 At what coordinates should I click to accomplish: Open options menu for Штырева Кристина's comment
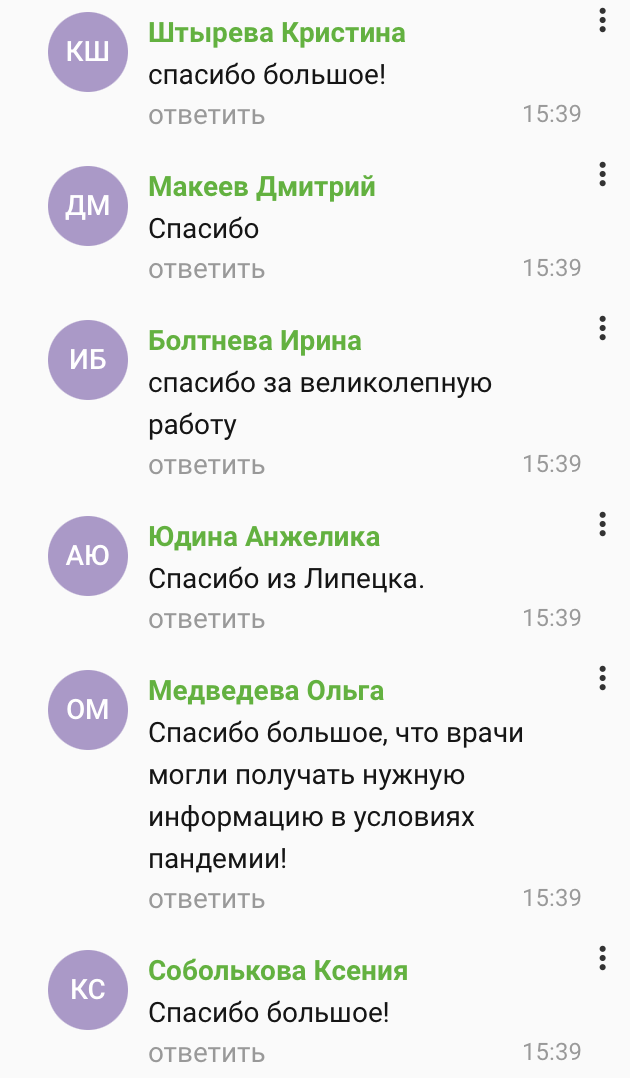(602, 20)
